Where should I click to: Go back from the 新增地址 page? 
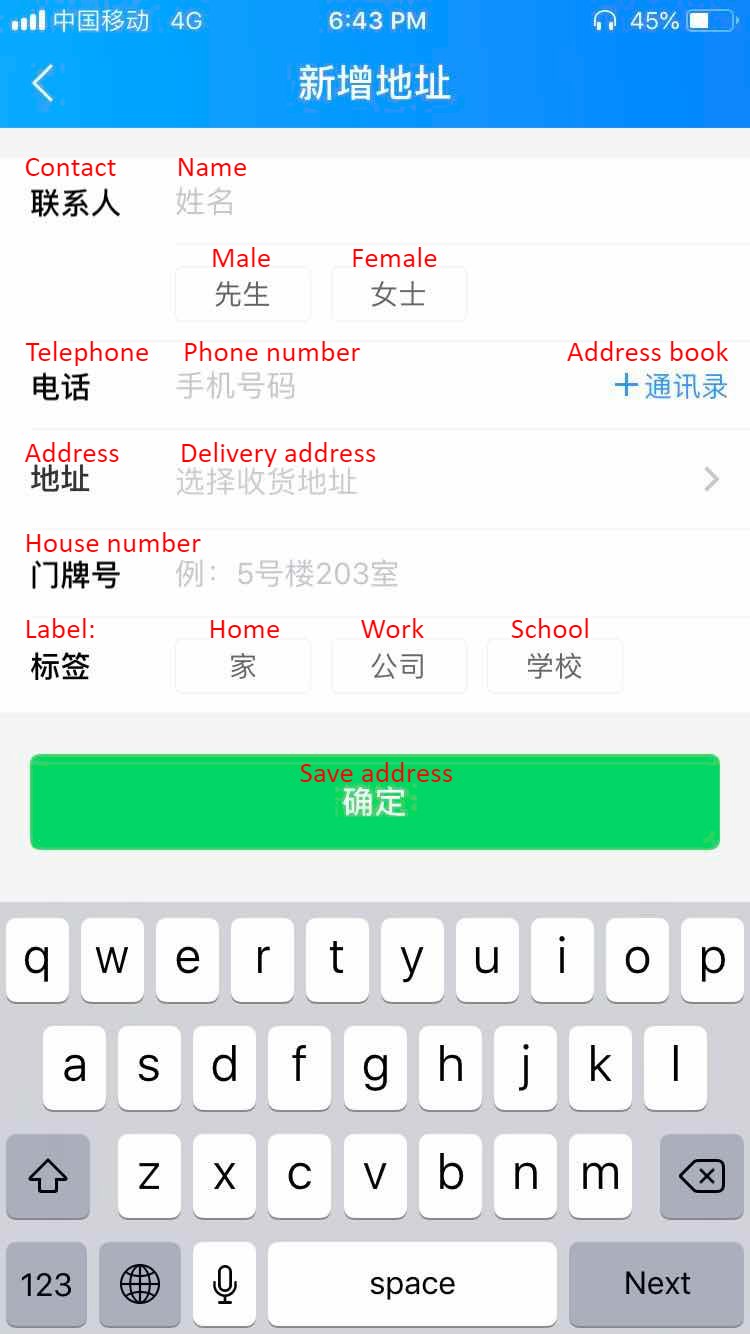click(x=42, y=83)
